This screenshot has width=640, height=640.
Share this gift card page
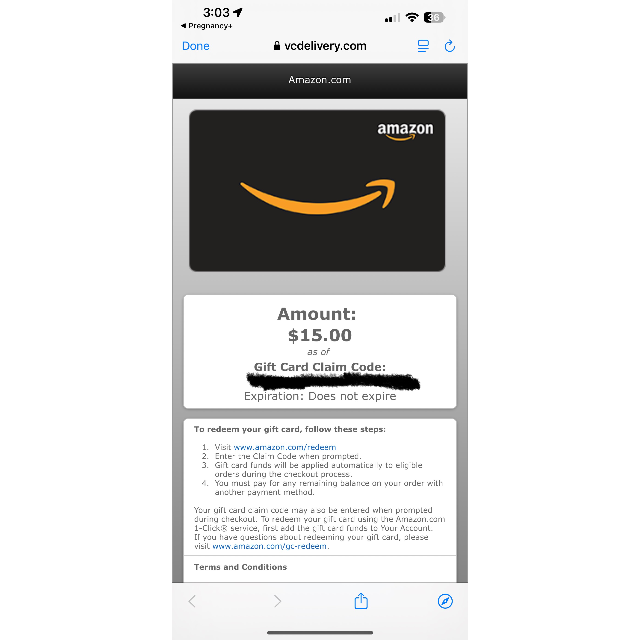tap(361, 601)
